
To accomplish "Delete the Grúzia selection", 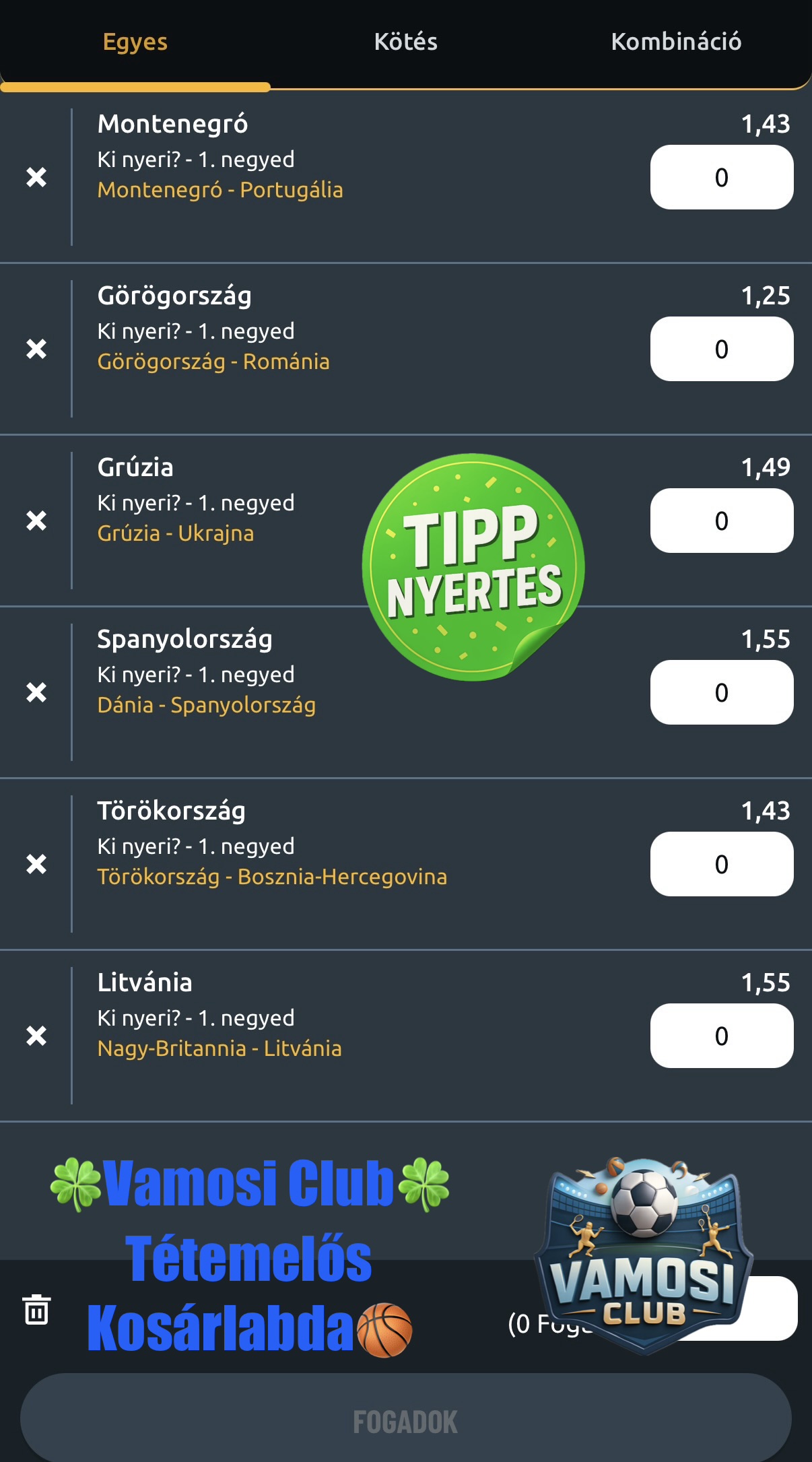I will 36,521.
